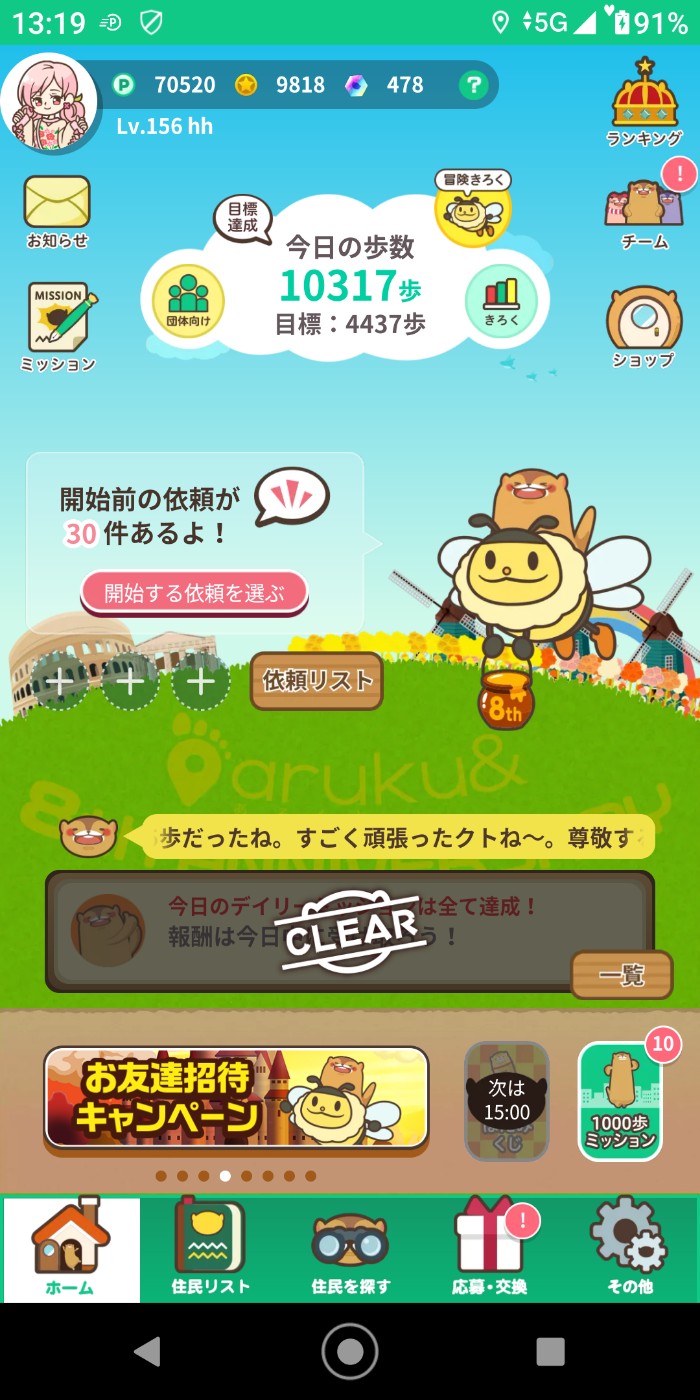Open the チーム team screen

pos(644,212)
